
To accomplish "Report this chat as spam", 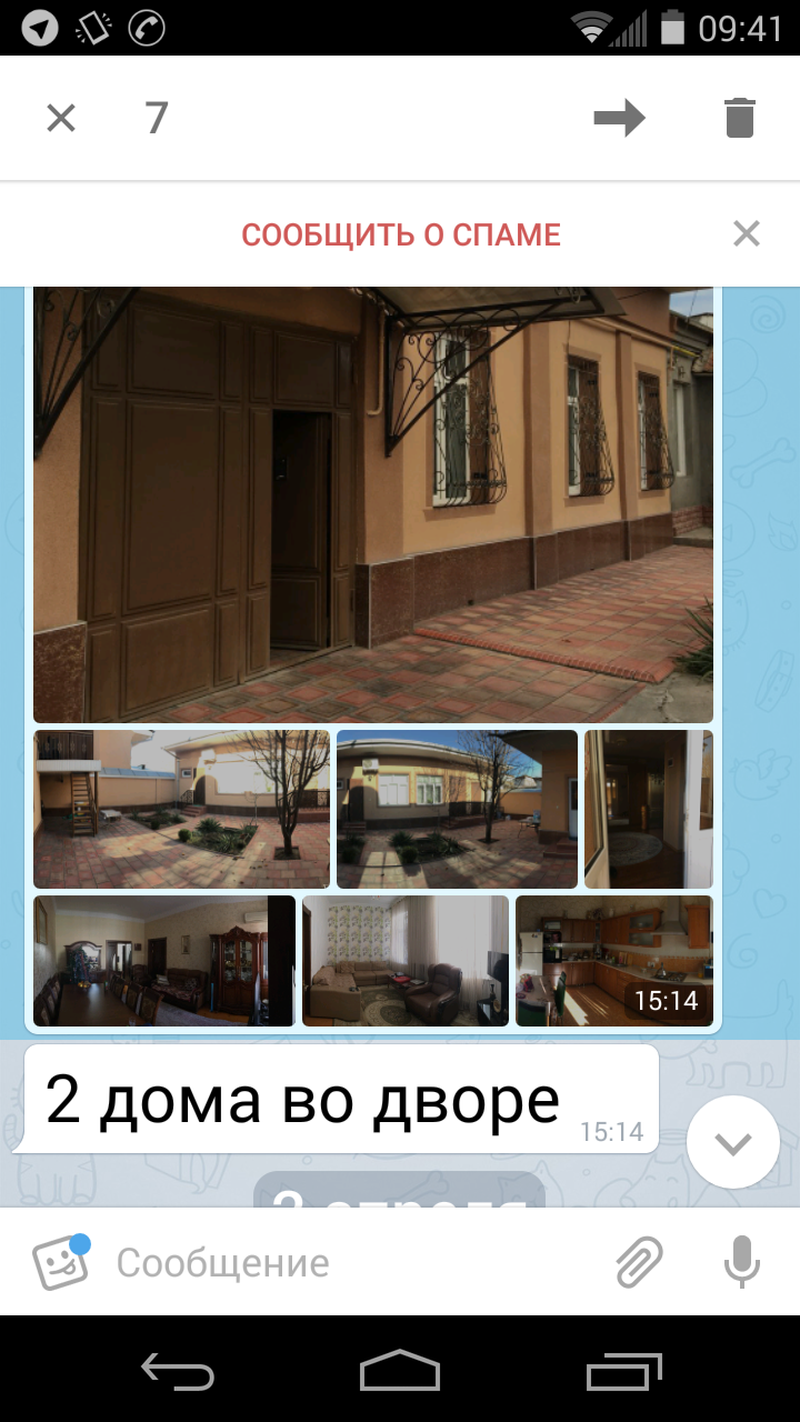I will coord(401,234).
